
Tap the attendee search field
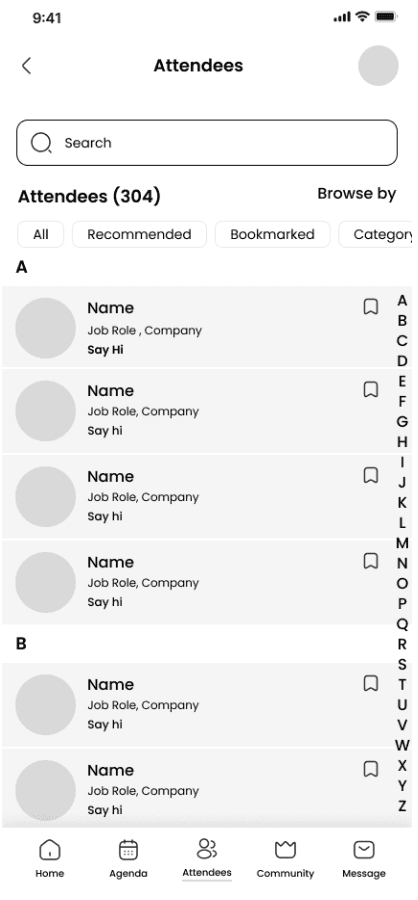(207, 143)
